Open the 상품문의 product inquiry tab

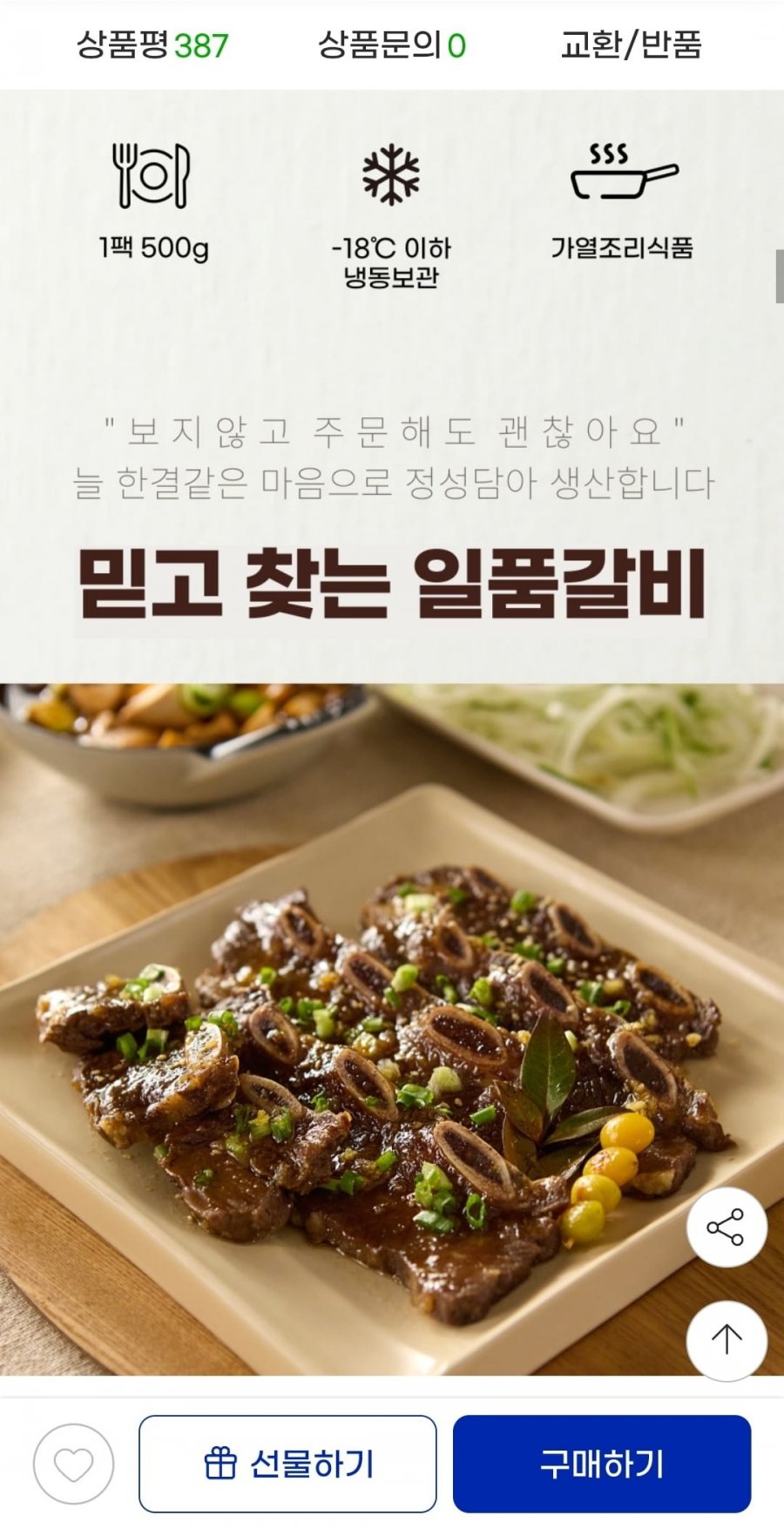(392, 44)
